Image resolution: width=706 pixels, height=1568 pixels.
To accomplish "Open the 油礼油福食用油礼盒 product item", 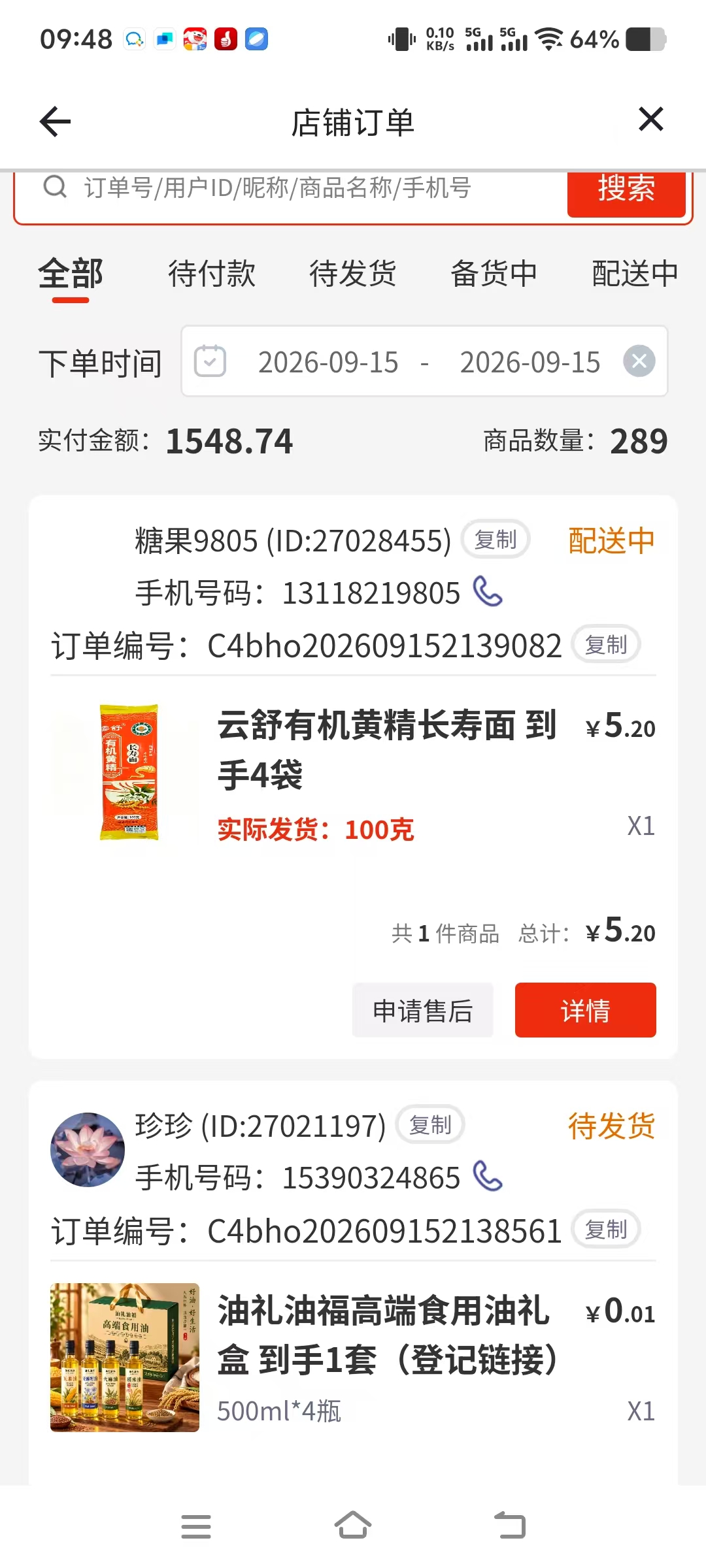I will [x=353, y=1358].
